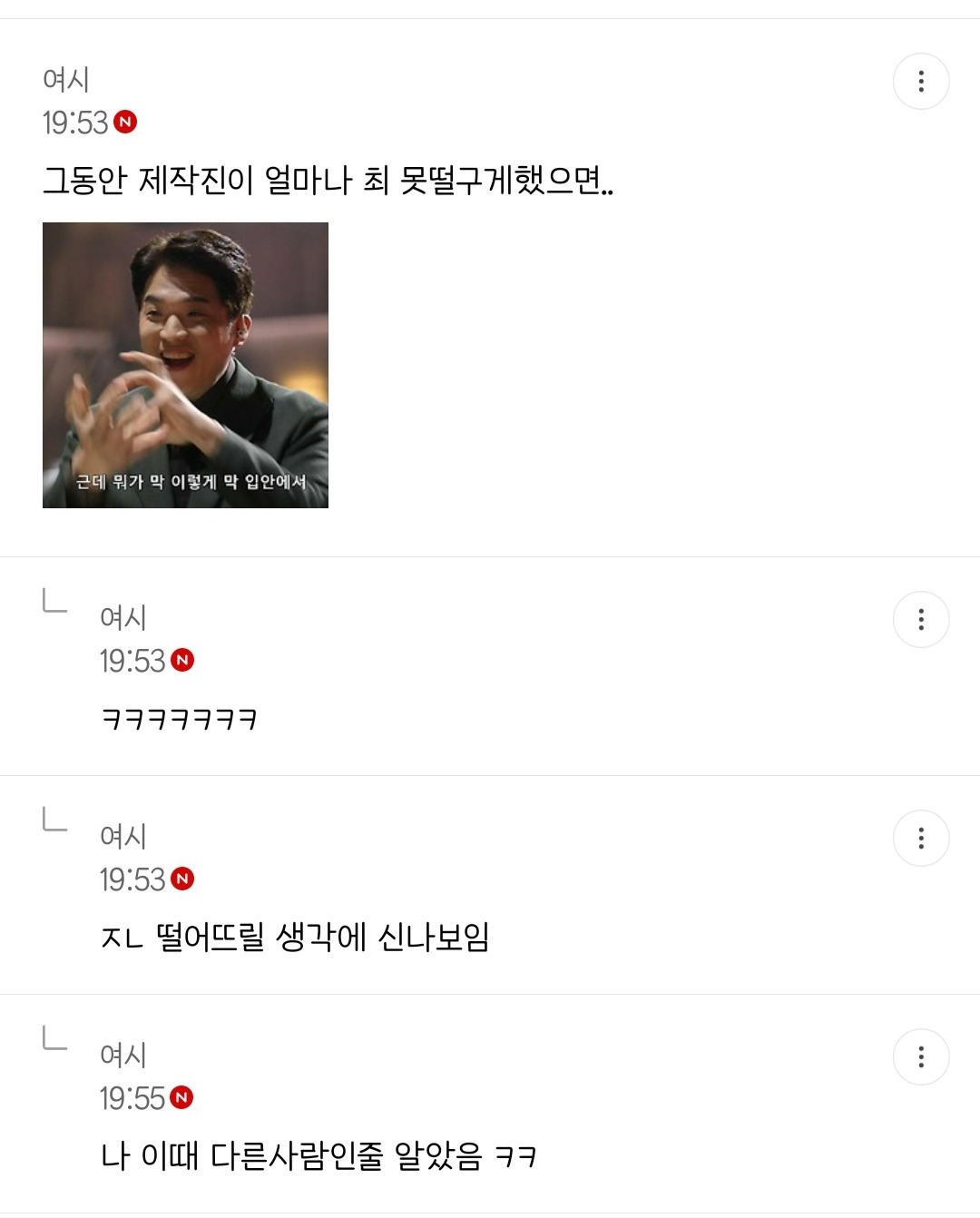Open the attached image in the first comment

tap(185, 365)
